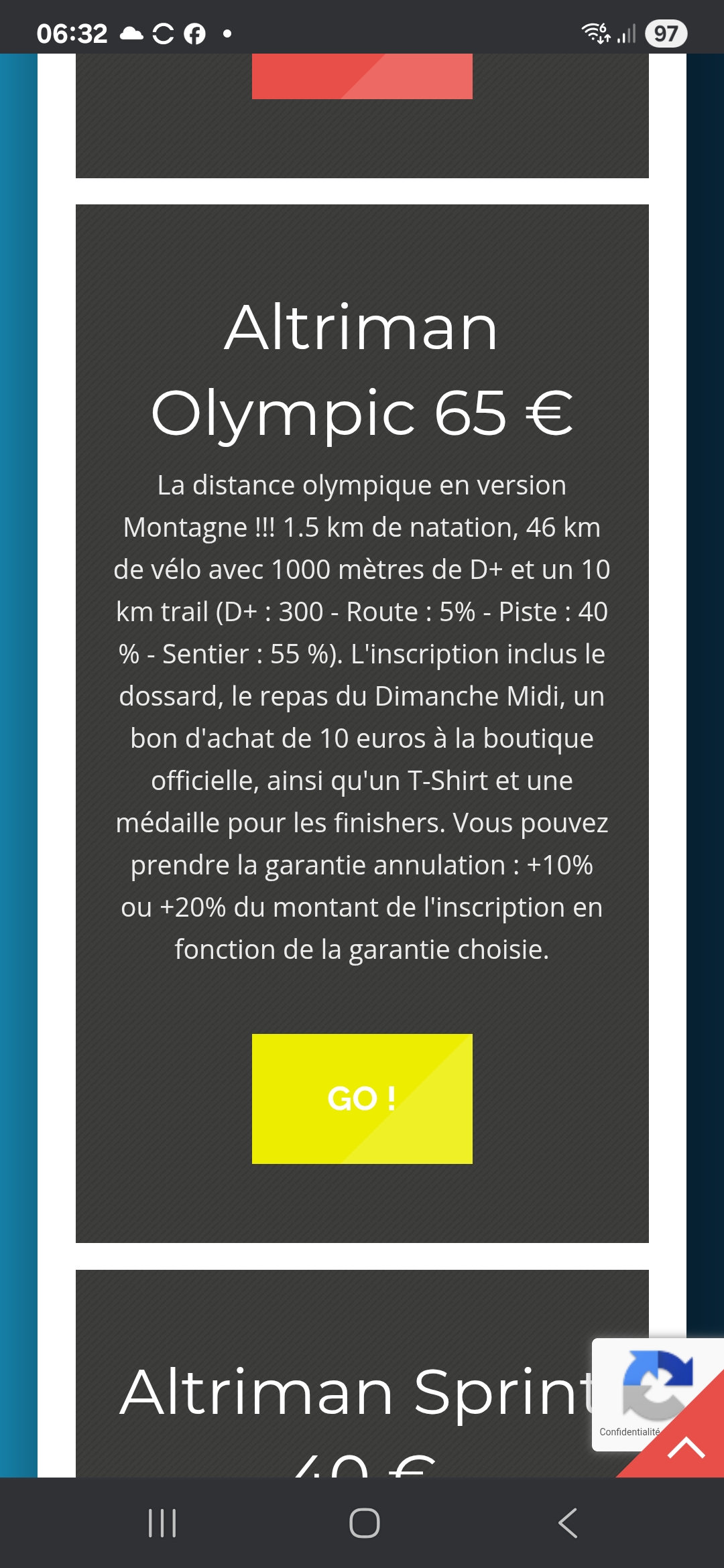Tap the yellow GO ! button for Altriman Olympic
724x1568 pixels.
(x=362, y=1098)
